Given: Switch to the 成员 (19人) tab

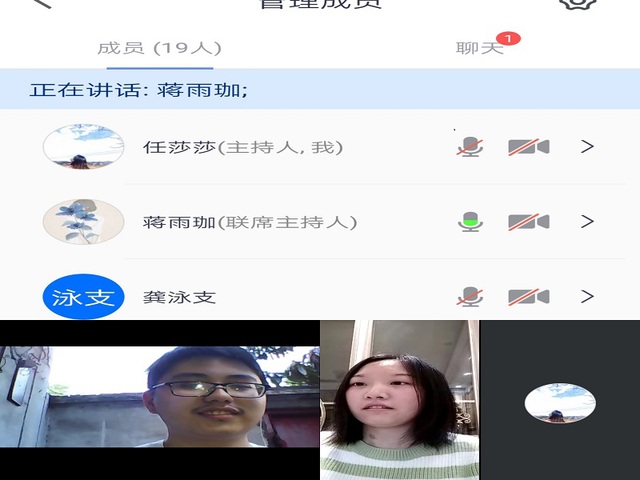Looking at the screenshot, I should click(159, 48).
